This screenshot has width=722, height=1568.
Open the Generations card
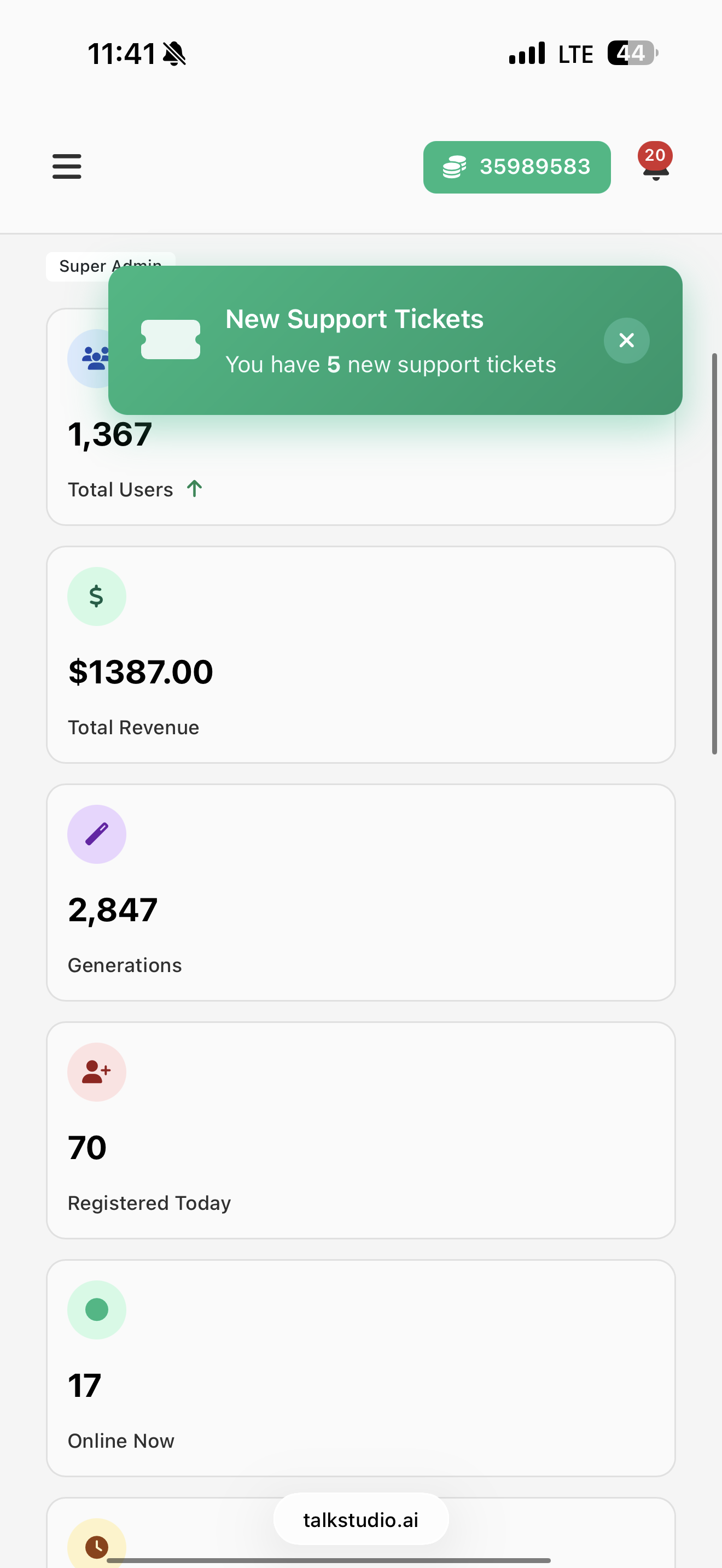click(x=360, y=892)
